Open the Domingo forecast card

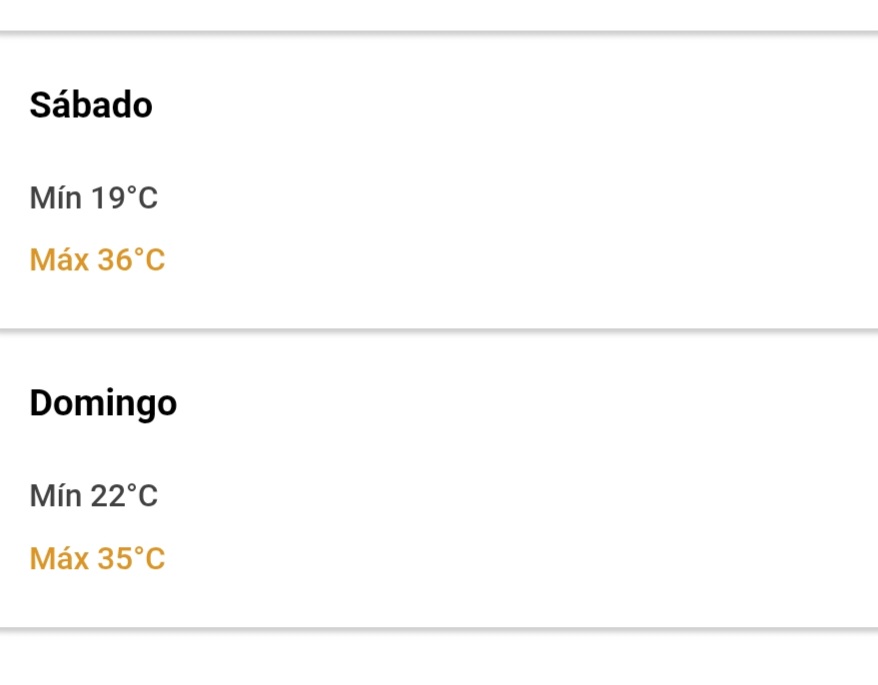(x=438, y=480)
